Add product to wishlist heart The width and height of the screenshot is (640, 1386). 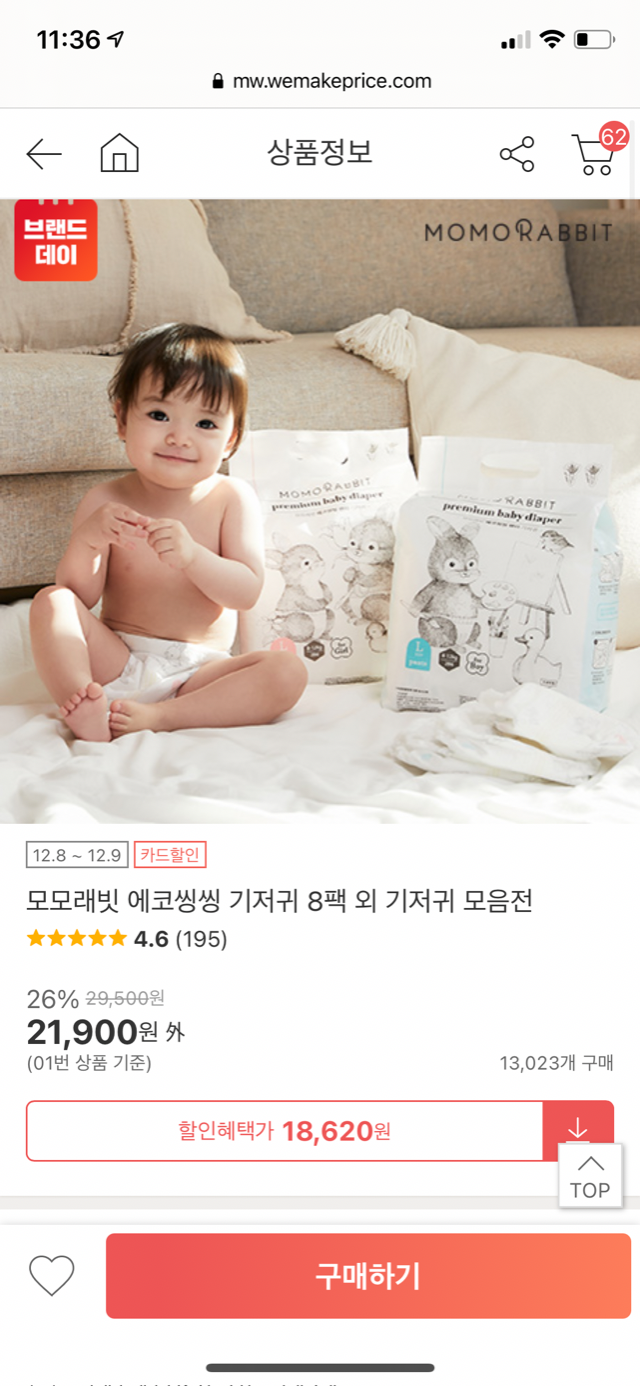[52, 1275]
